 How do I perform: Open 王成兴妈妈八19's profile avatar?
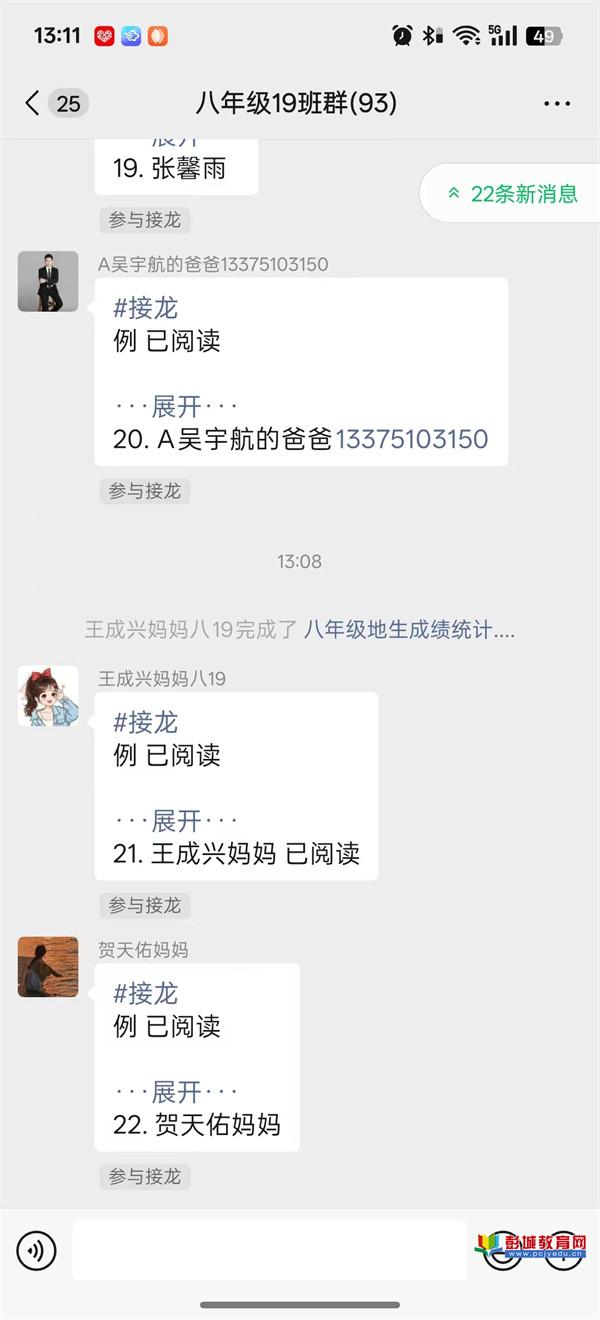[x=48, y=696]
